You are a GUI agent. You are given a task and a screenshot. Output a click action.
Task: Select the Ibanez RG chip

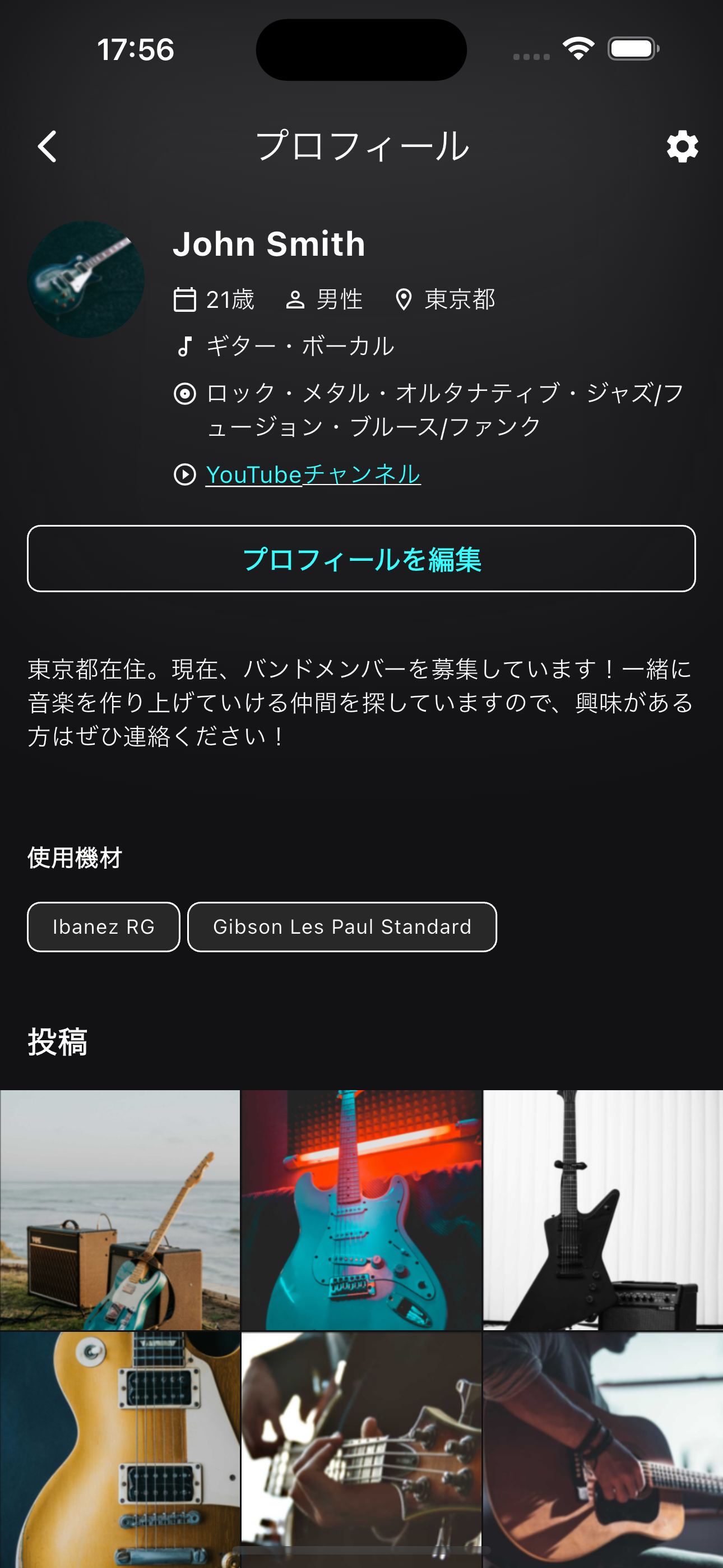click(104, 927)
